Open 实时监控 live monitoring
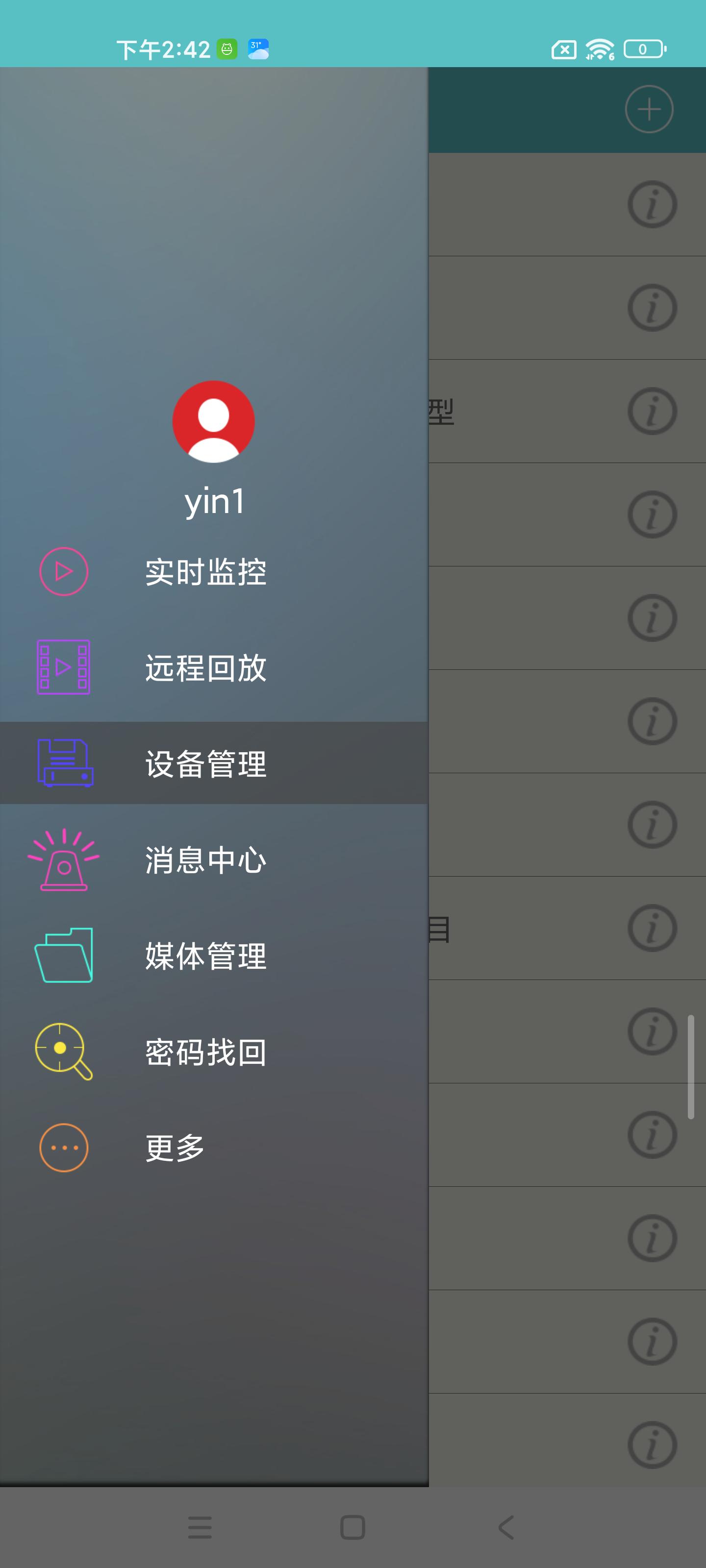 tap(213, 571)
